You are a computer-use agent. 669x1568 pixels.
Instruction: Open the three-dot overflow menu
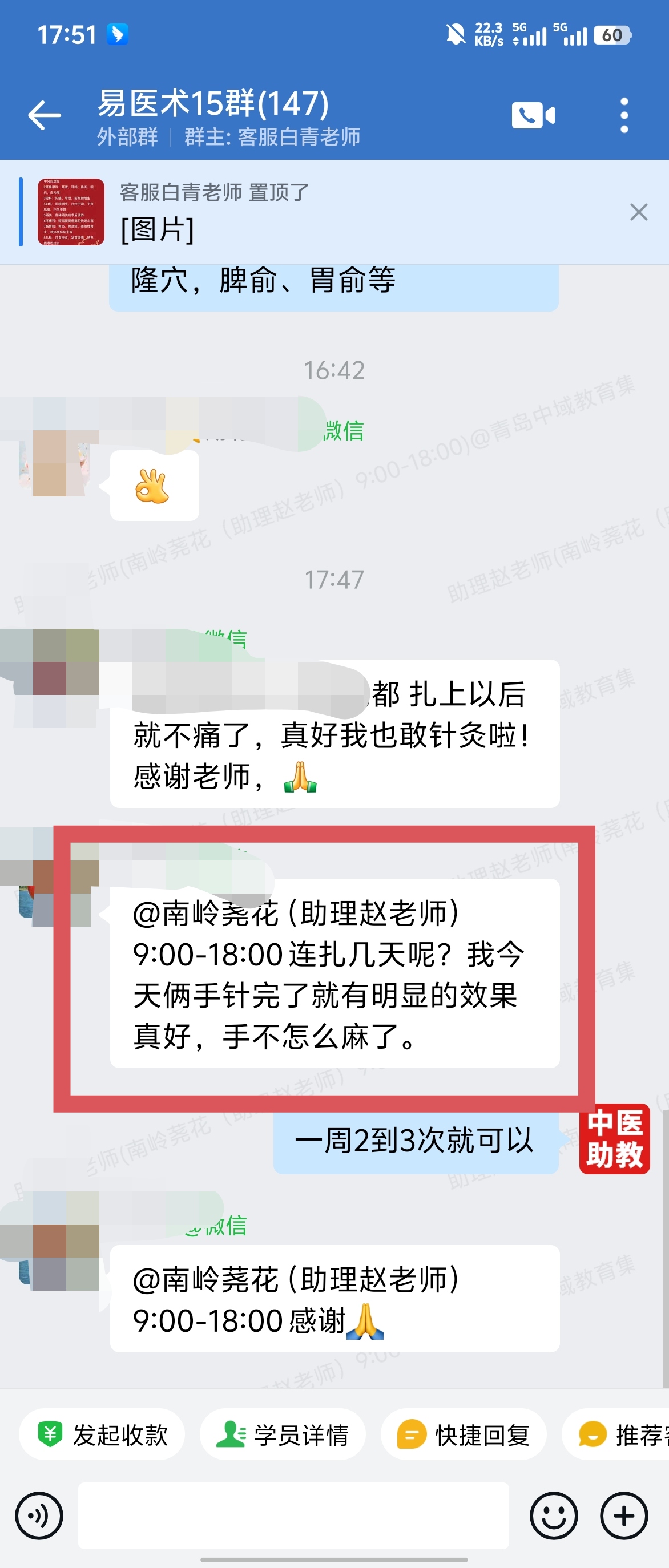(x=624, y=116)
